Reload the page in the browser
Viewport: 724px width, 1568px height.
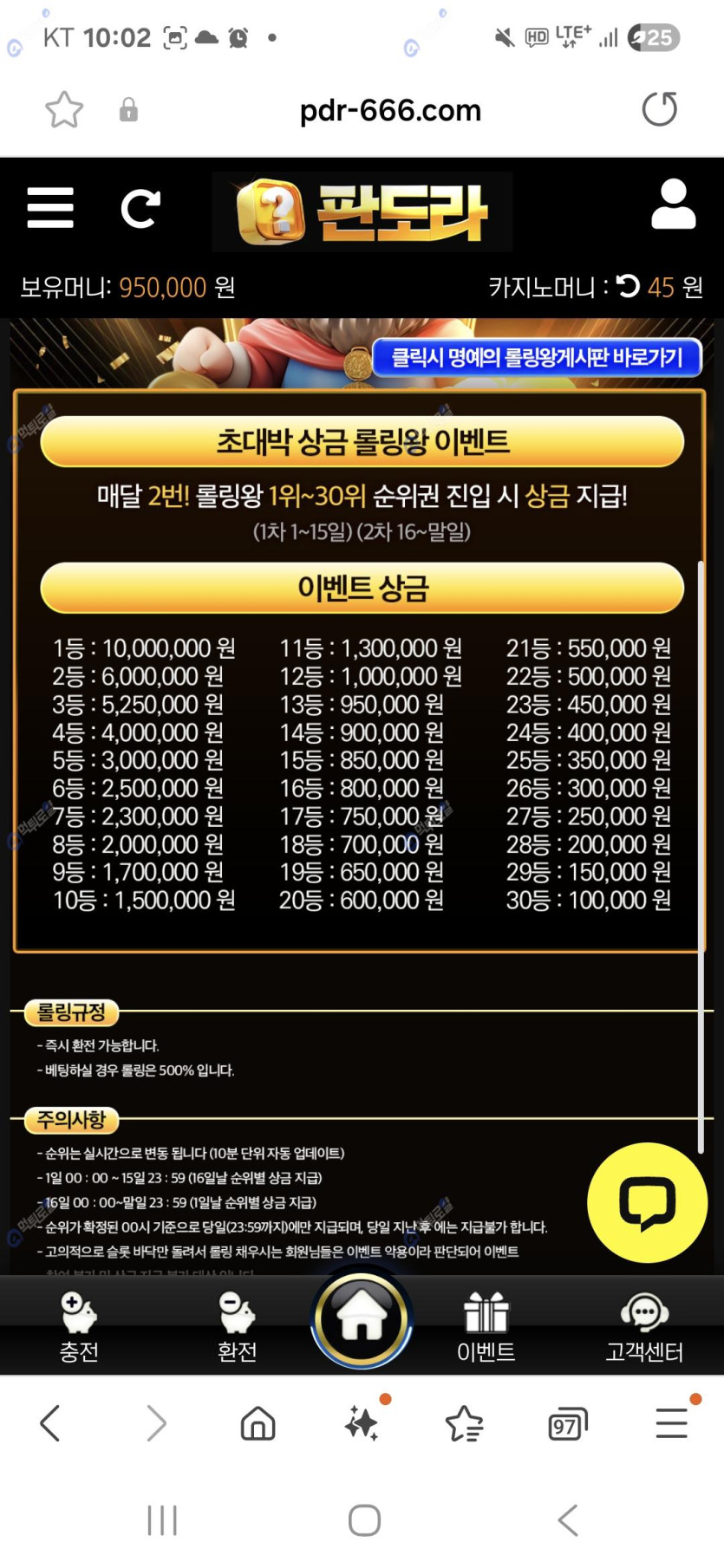coord(659,109)
